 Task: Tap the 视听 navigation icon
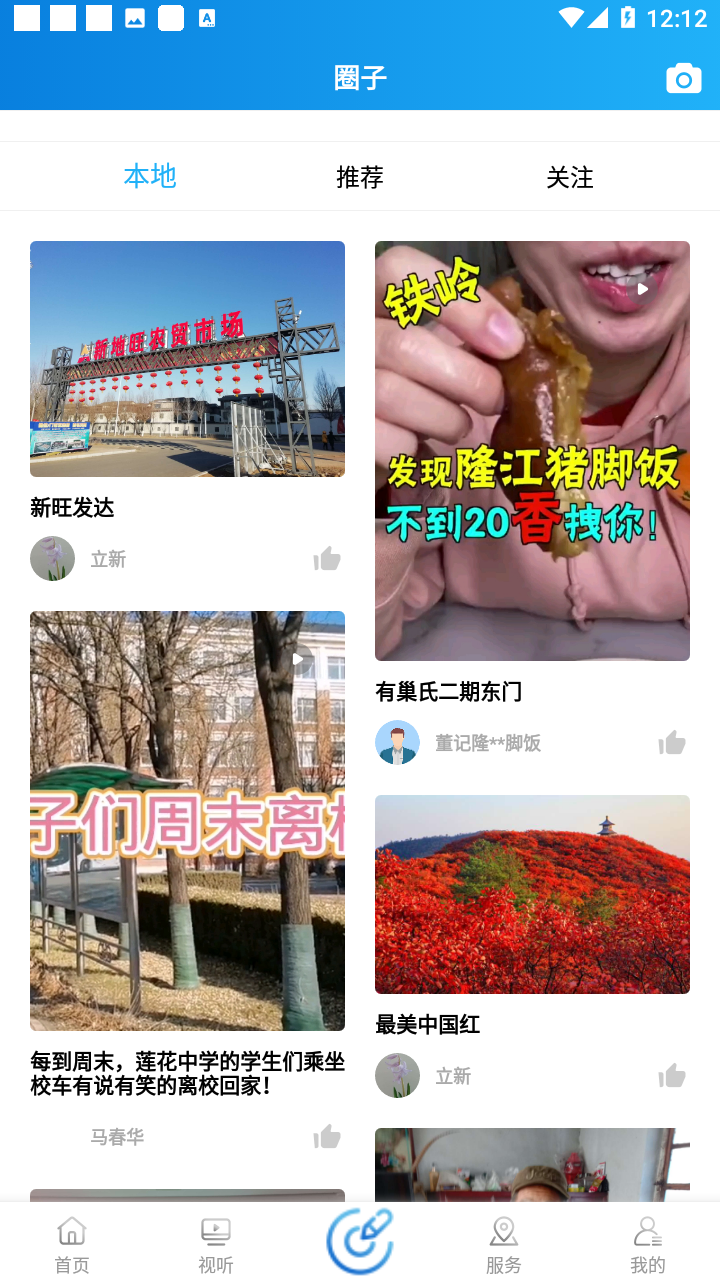214,1240
